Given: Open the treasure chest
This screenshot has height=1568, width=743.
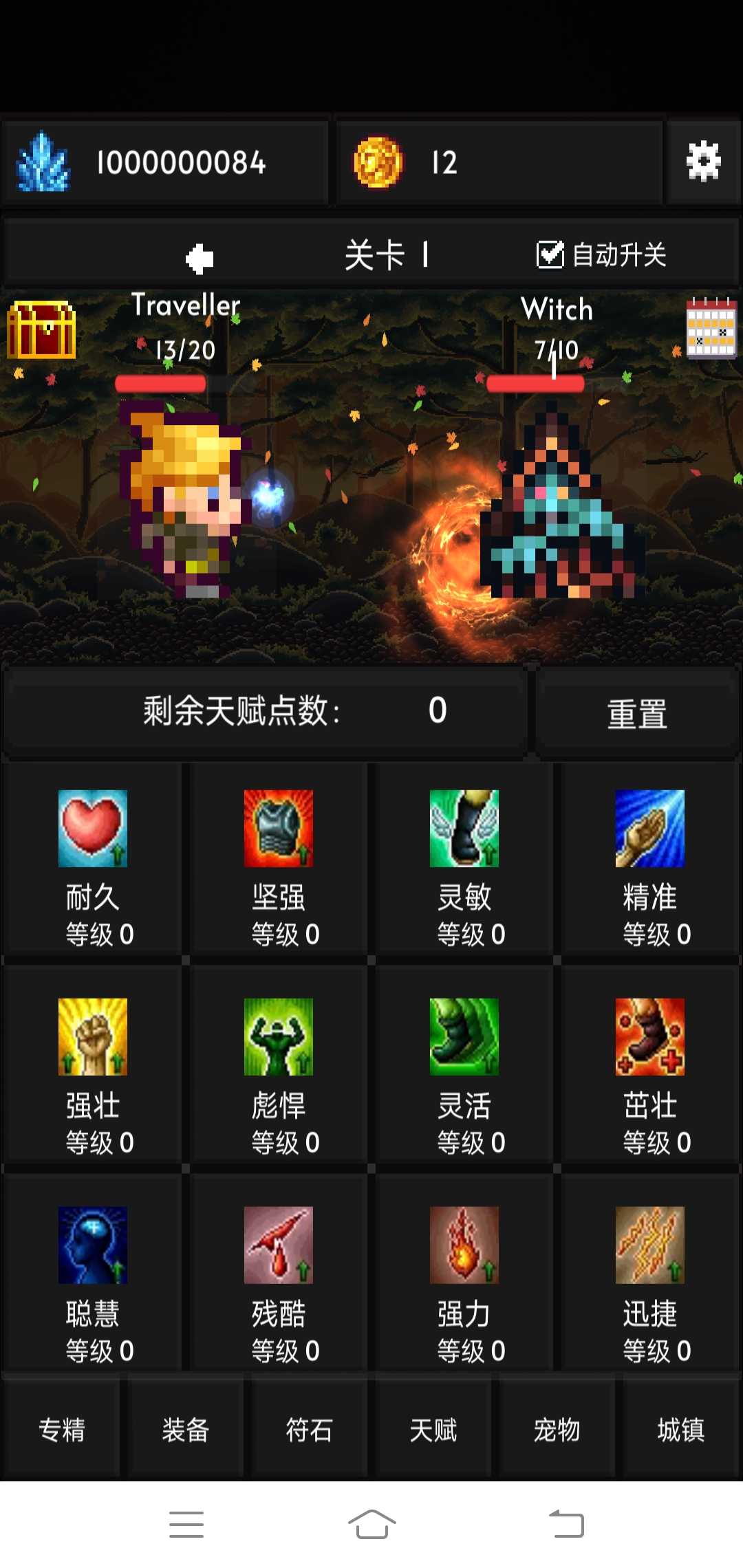Looking at the screenshot, I should click(41, 330).
